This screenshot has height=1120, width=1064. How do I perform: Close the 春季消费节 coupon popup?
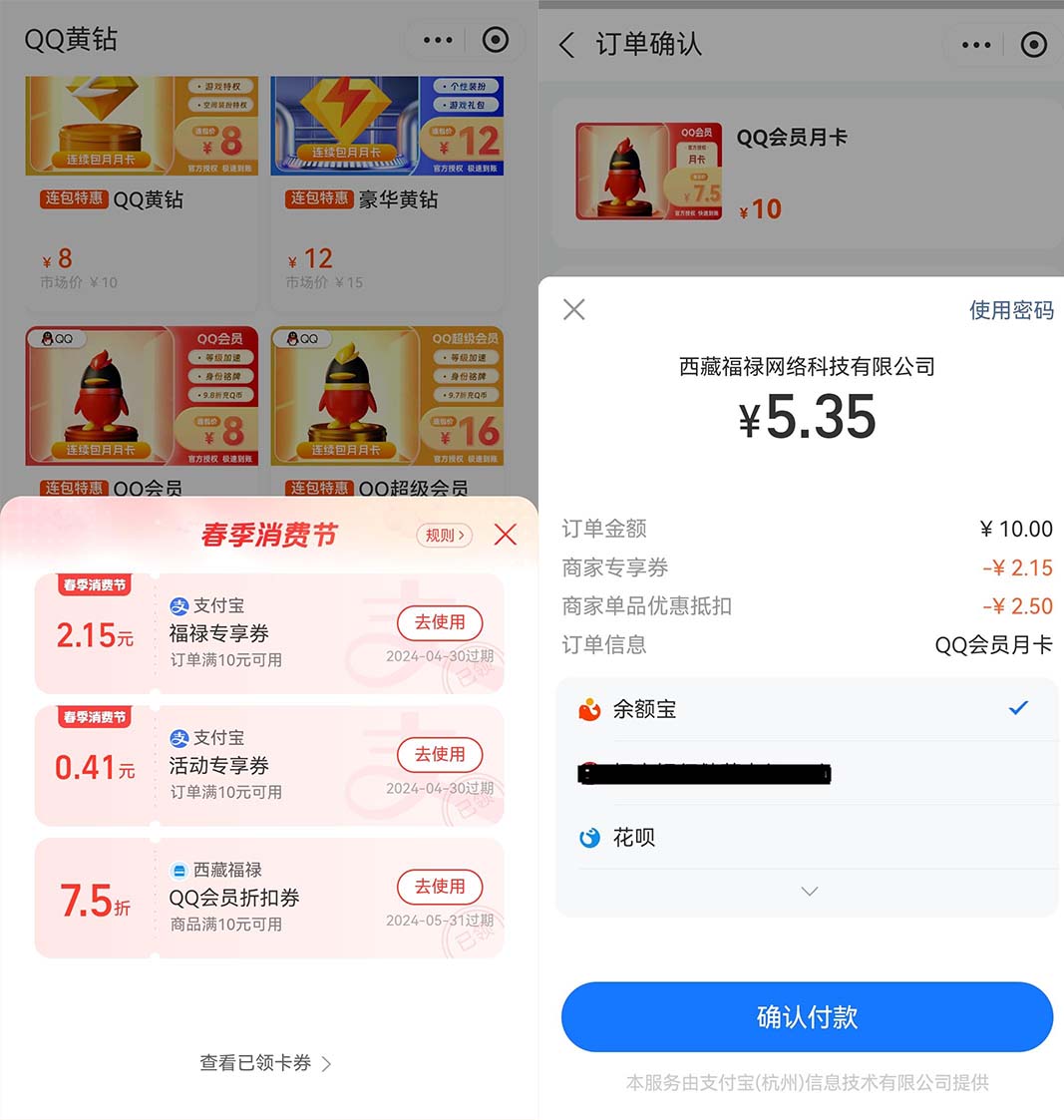506,536
